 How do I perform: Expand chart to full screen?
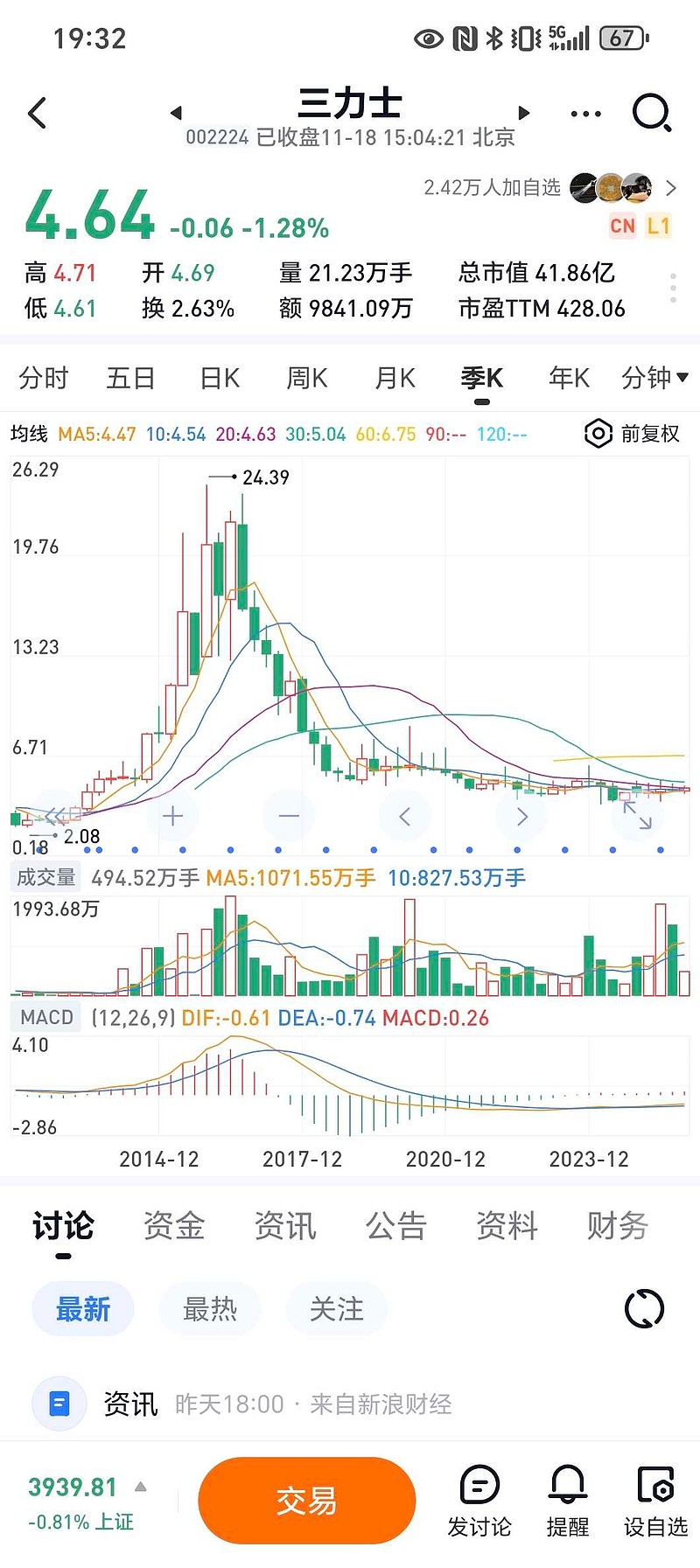coord(637,815)
